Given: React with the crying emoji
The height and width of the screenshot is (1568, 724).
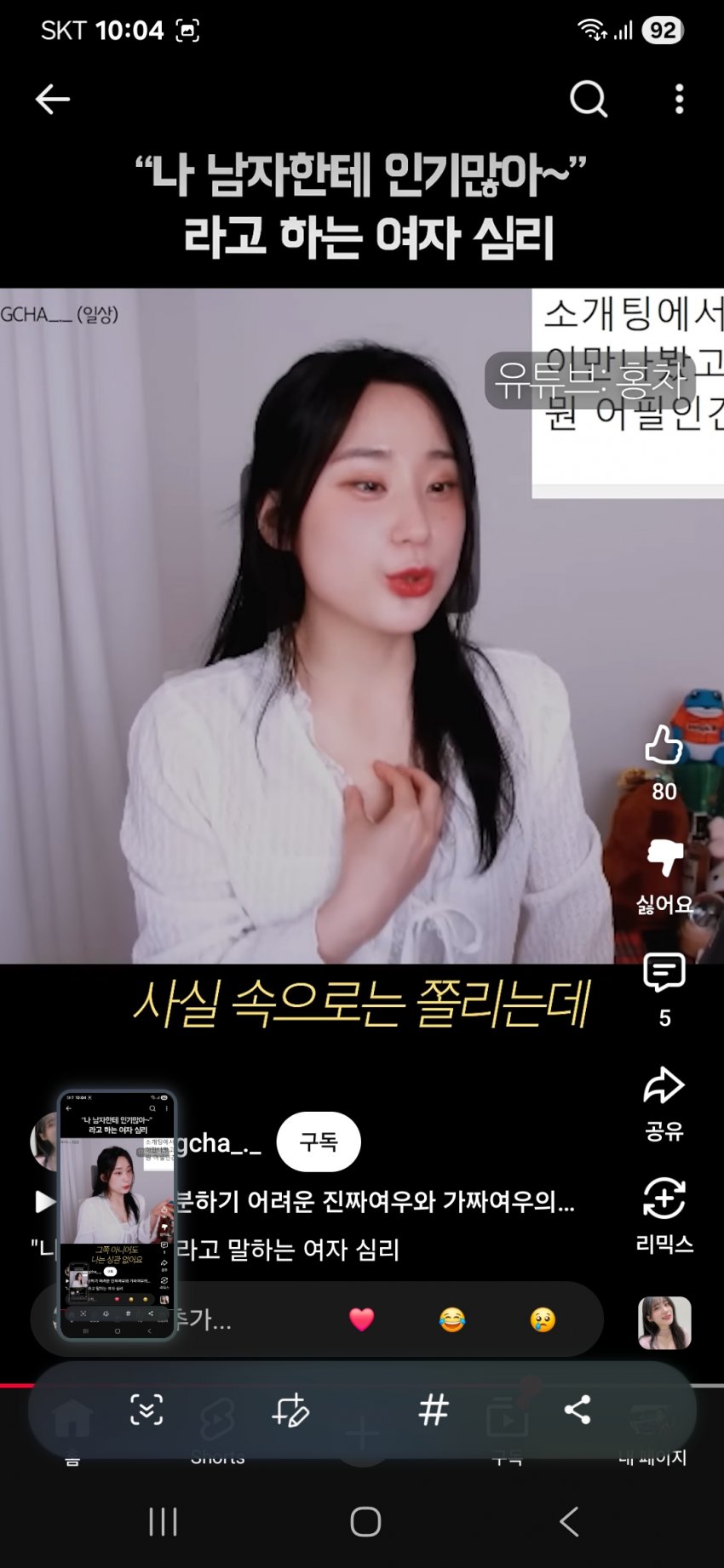Looking at the screenshot, I should coord(543,1319).
